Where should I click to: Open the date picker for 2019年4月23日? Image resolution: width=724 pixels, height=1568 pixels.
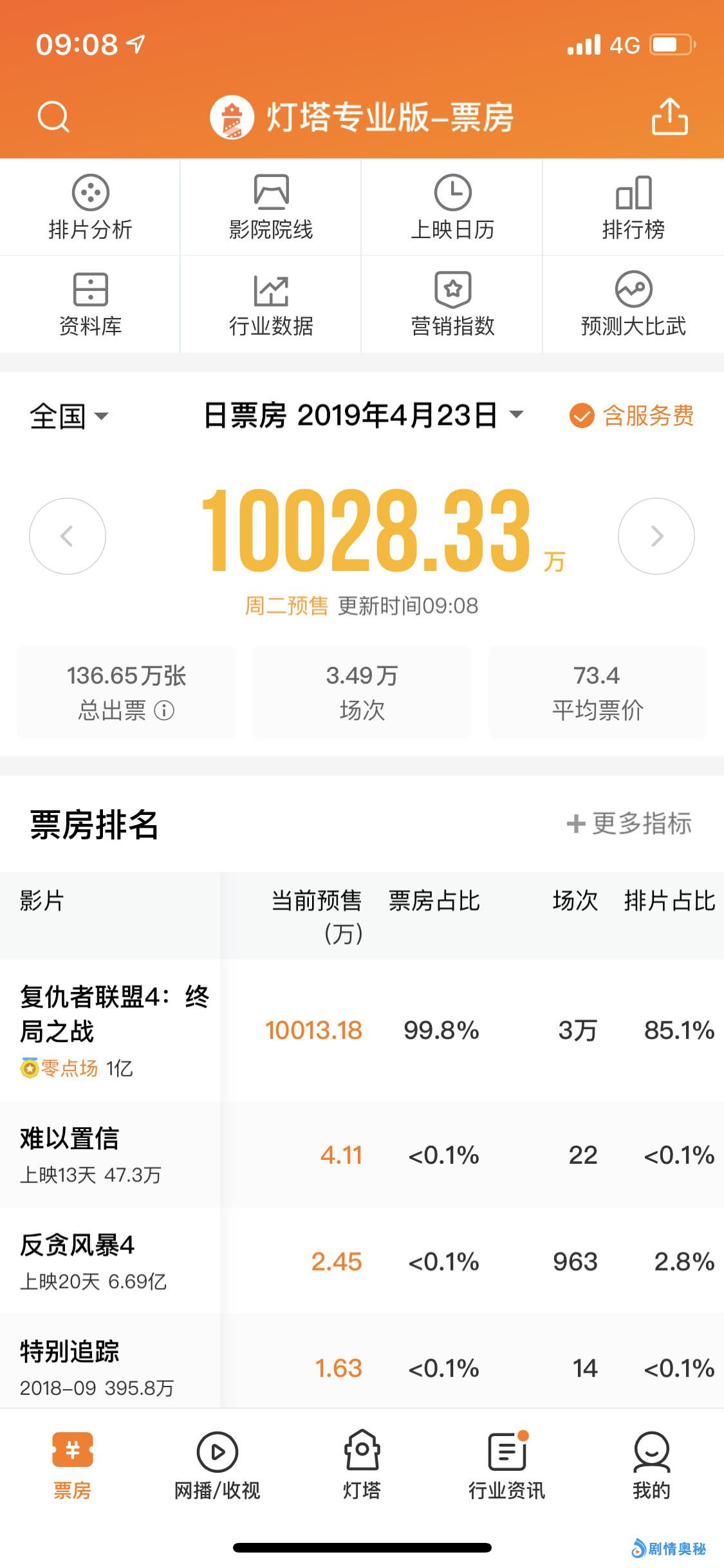click(x=363, y=415)
